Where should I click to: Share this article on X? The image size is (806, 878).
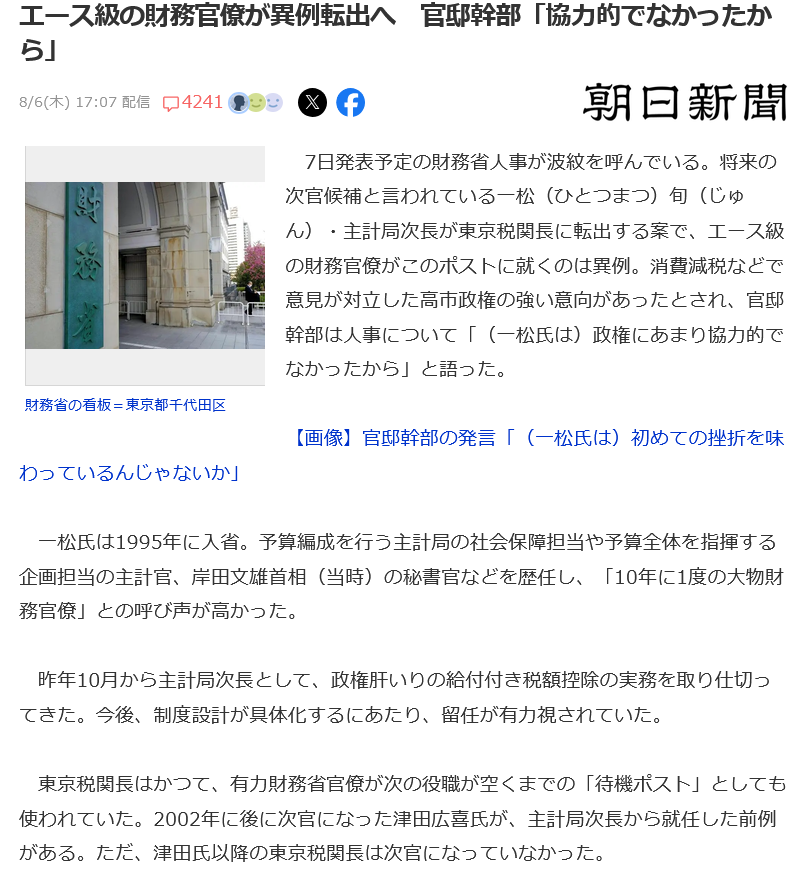[x=312, y=102]
